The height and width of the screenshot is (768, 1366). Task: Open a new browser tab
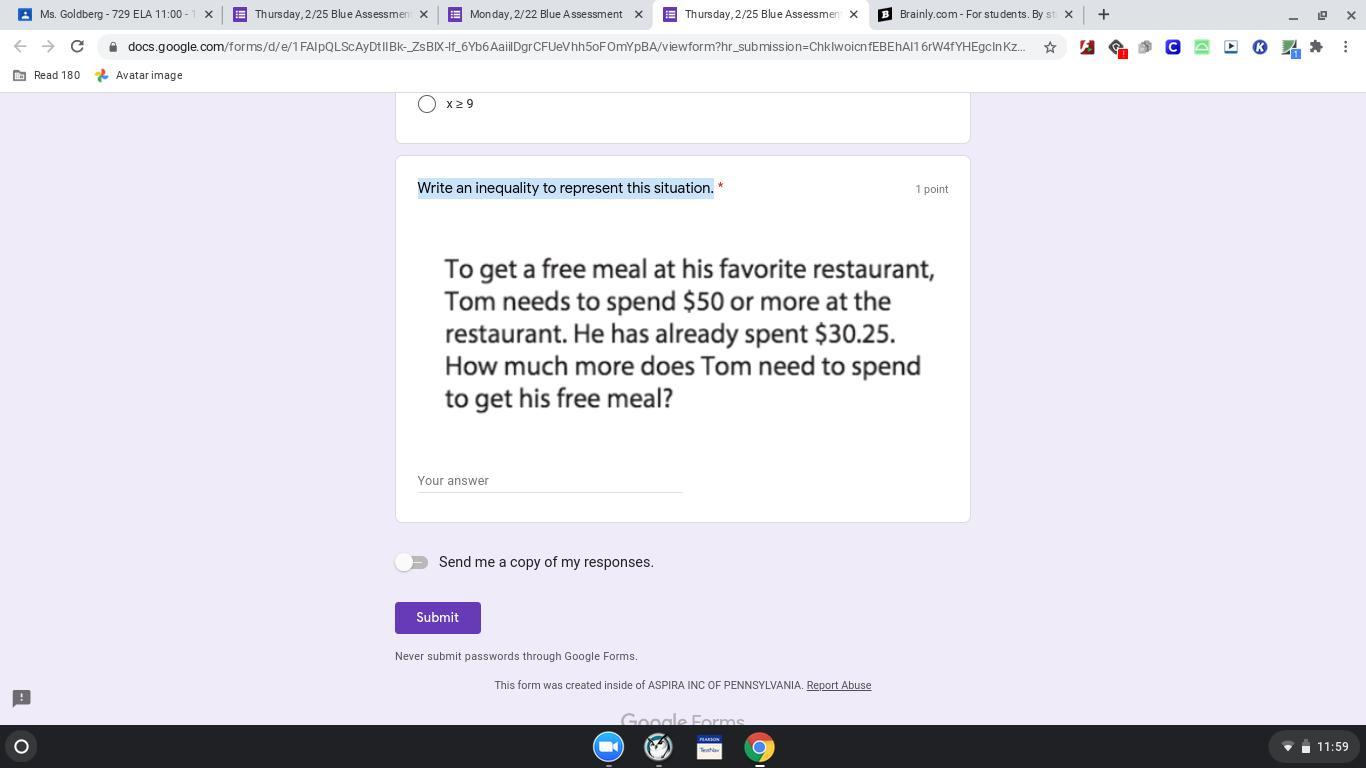click(1103, 15)
